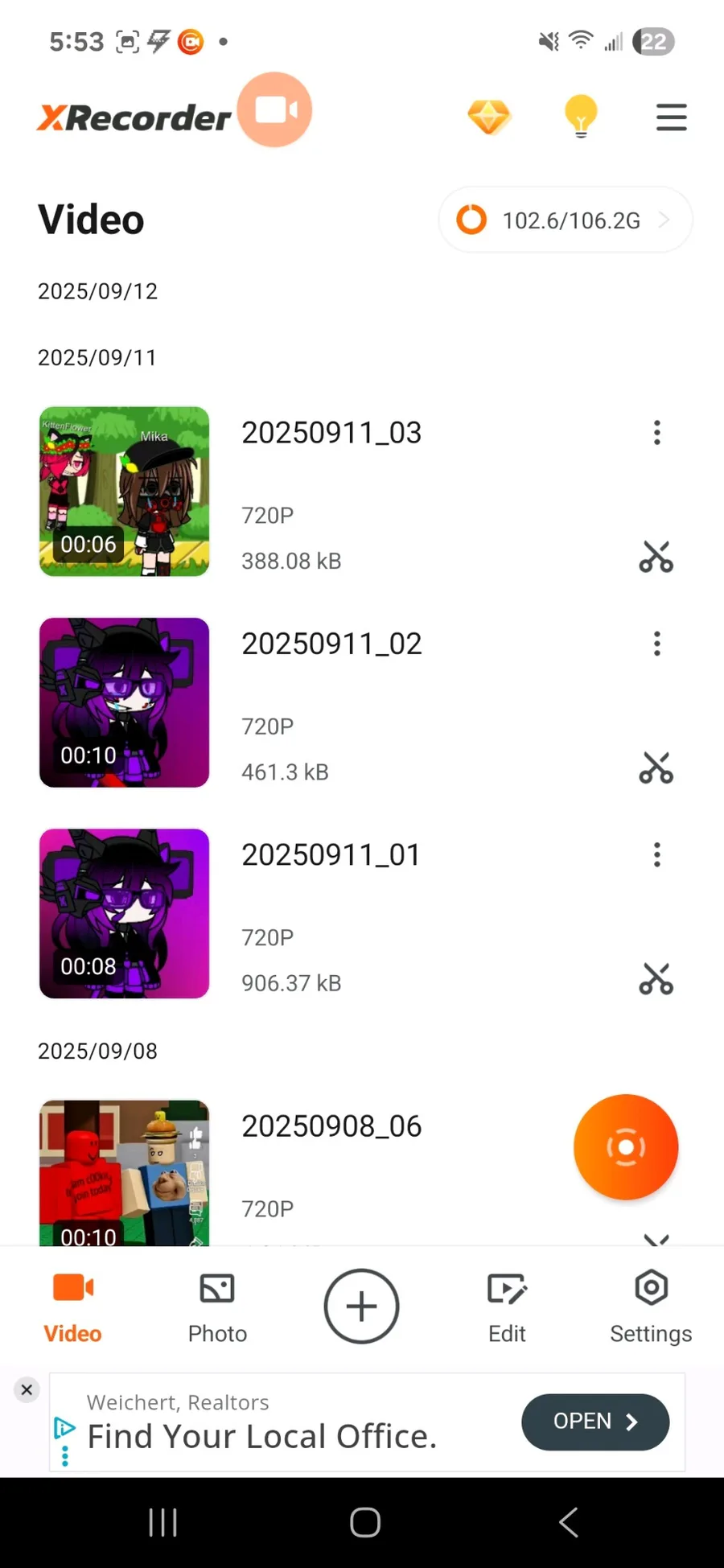Viewport: 724px width, 1568px height.
Task: Open more options for 20250911_03
Action: (x=657, y=433)
